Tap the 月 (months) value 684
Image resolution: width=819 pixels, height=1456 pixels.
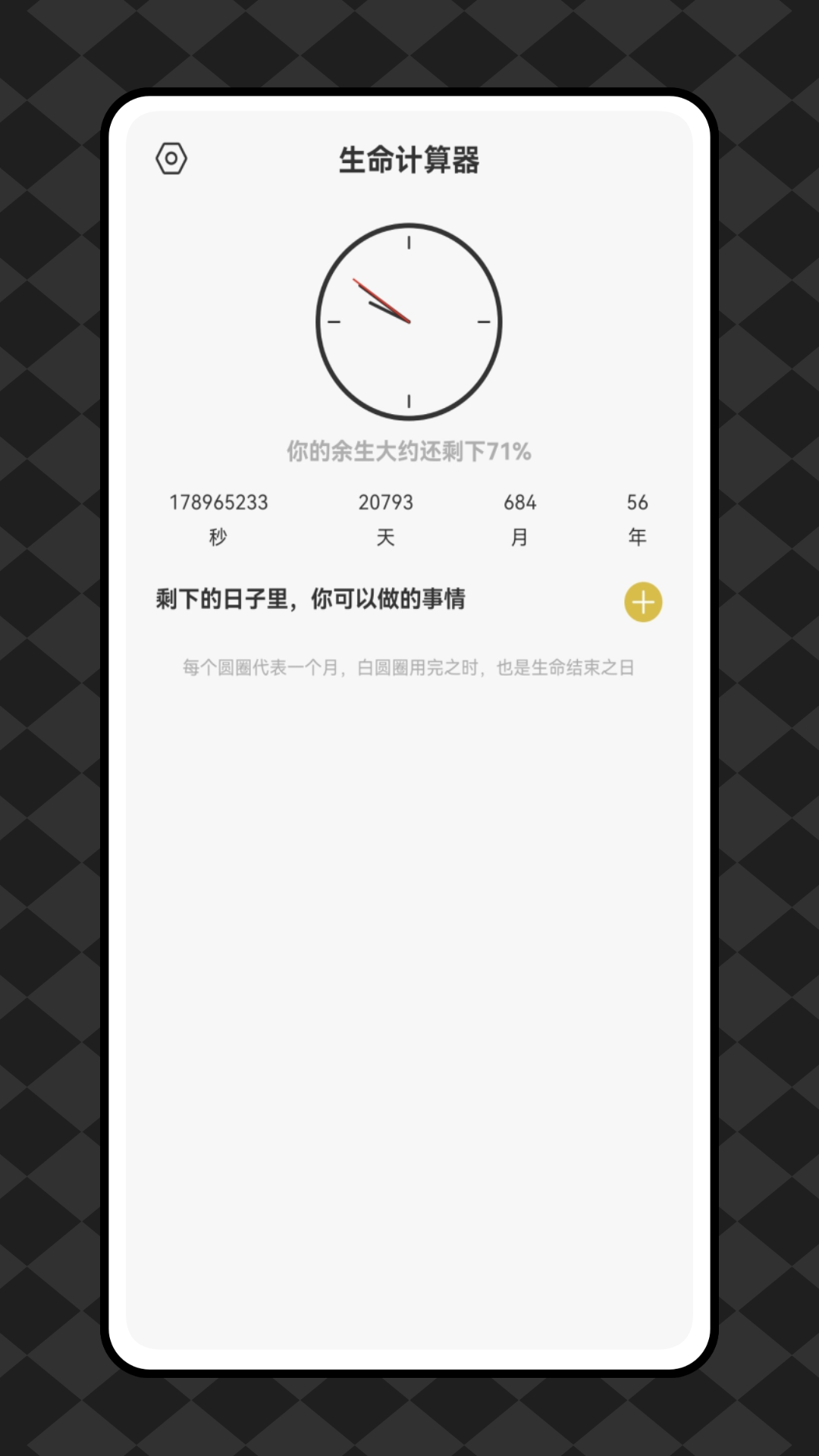coord(520,502)
